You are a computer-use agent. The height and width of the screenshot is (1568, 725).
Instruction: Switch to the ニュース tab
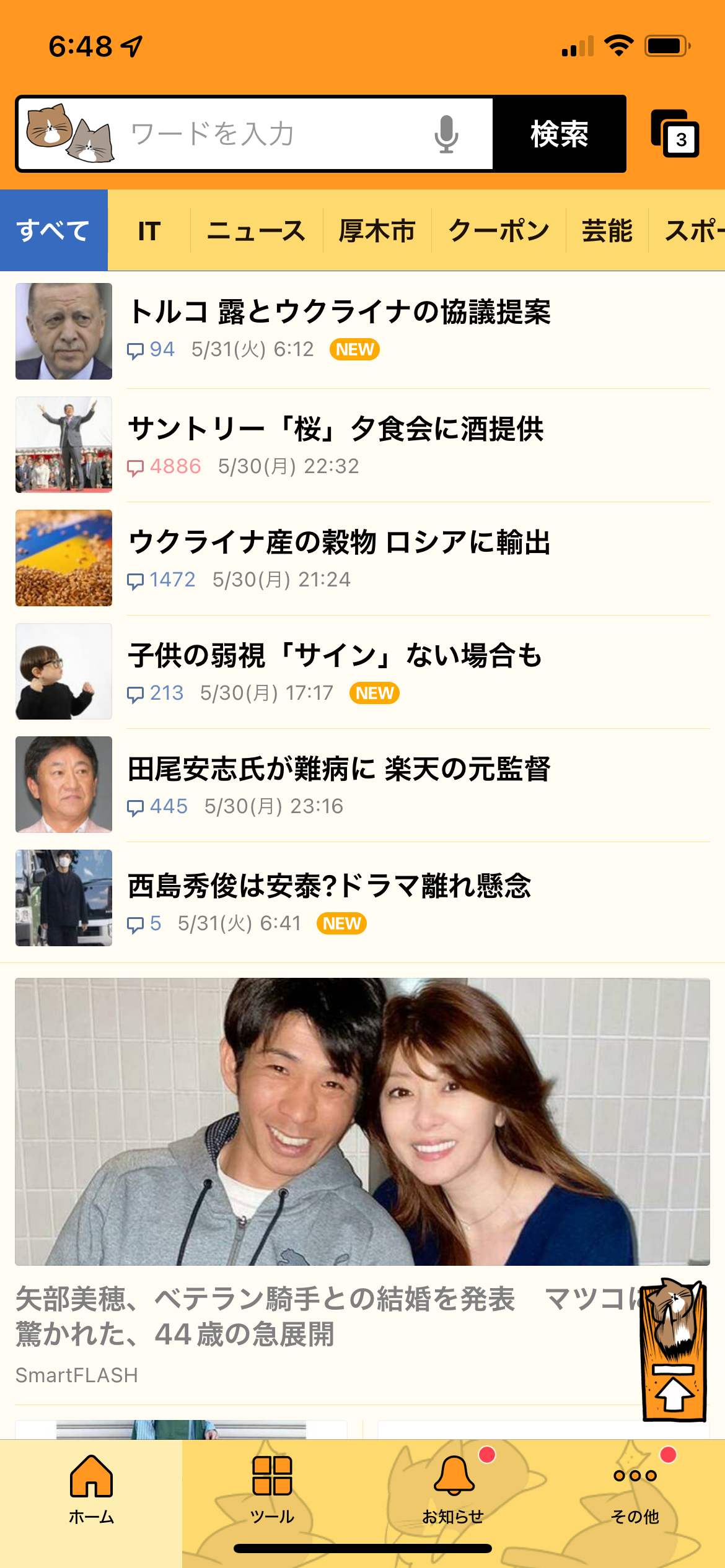pyautogui.click(x=256, y=231)
